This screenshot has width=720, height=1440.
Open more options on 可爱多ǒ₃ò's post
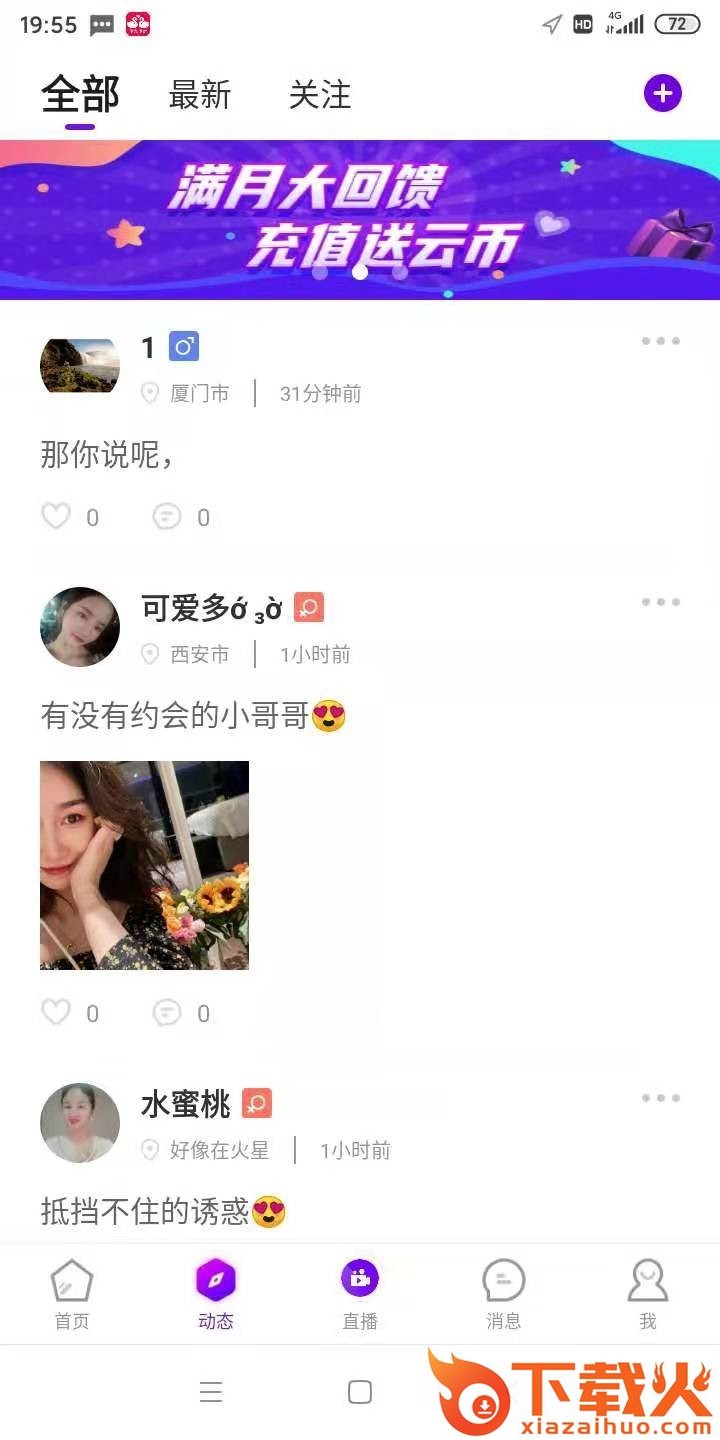(660, 602)
